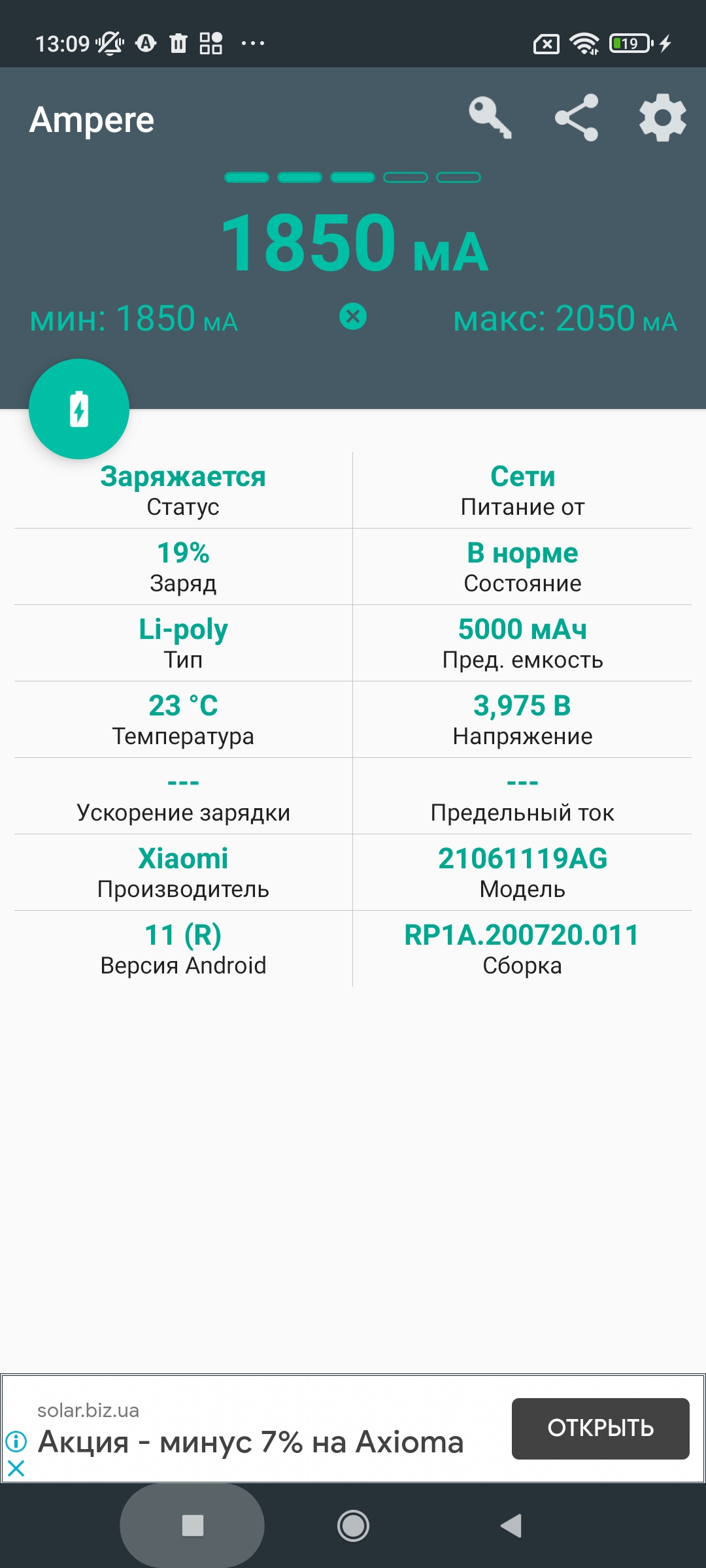This screenshot has width=706, height=1568.
Task: Open Ampere settings gear
Action: click(662, 118)
